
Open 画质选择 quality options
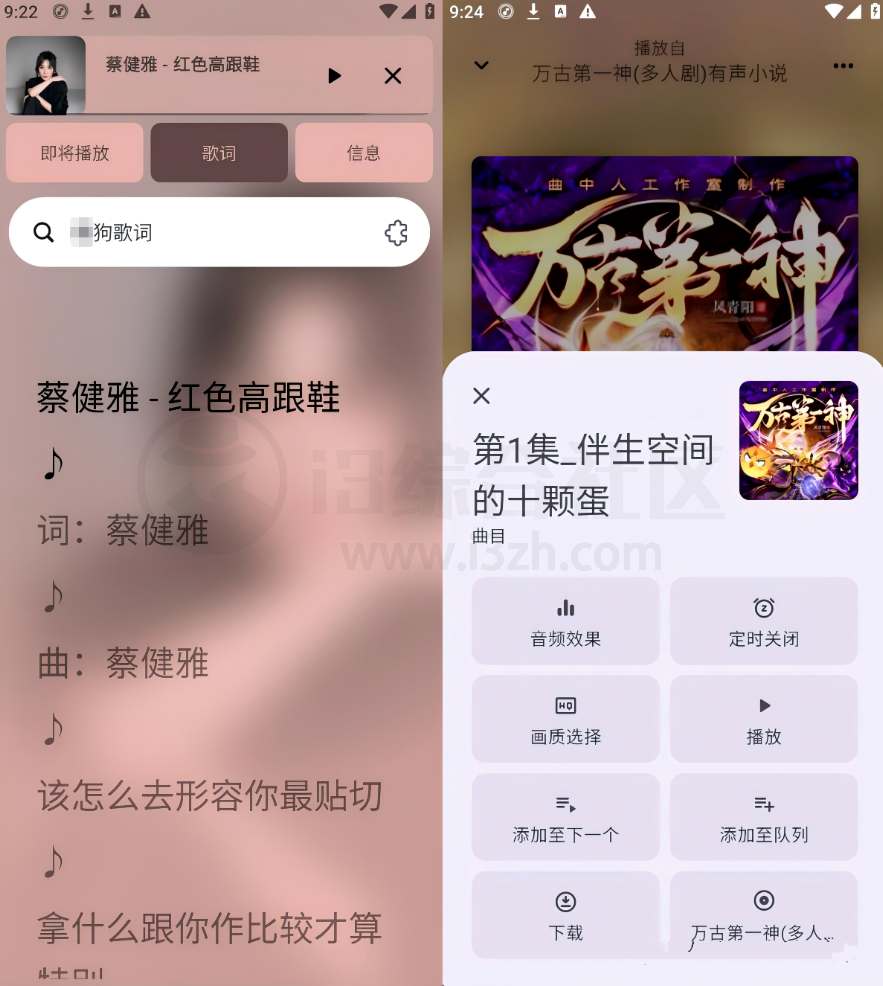point(566,720)
